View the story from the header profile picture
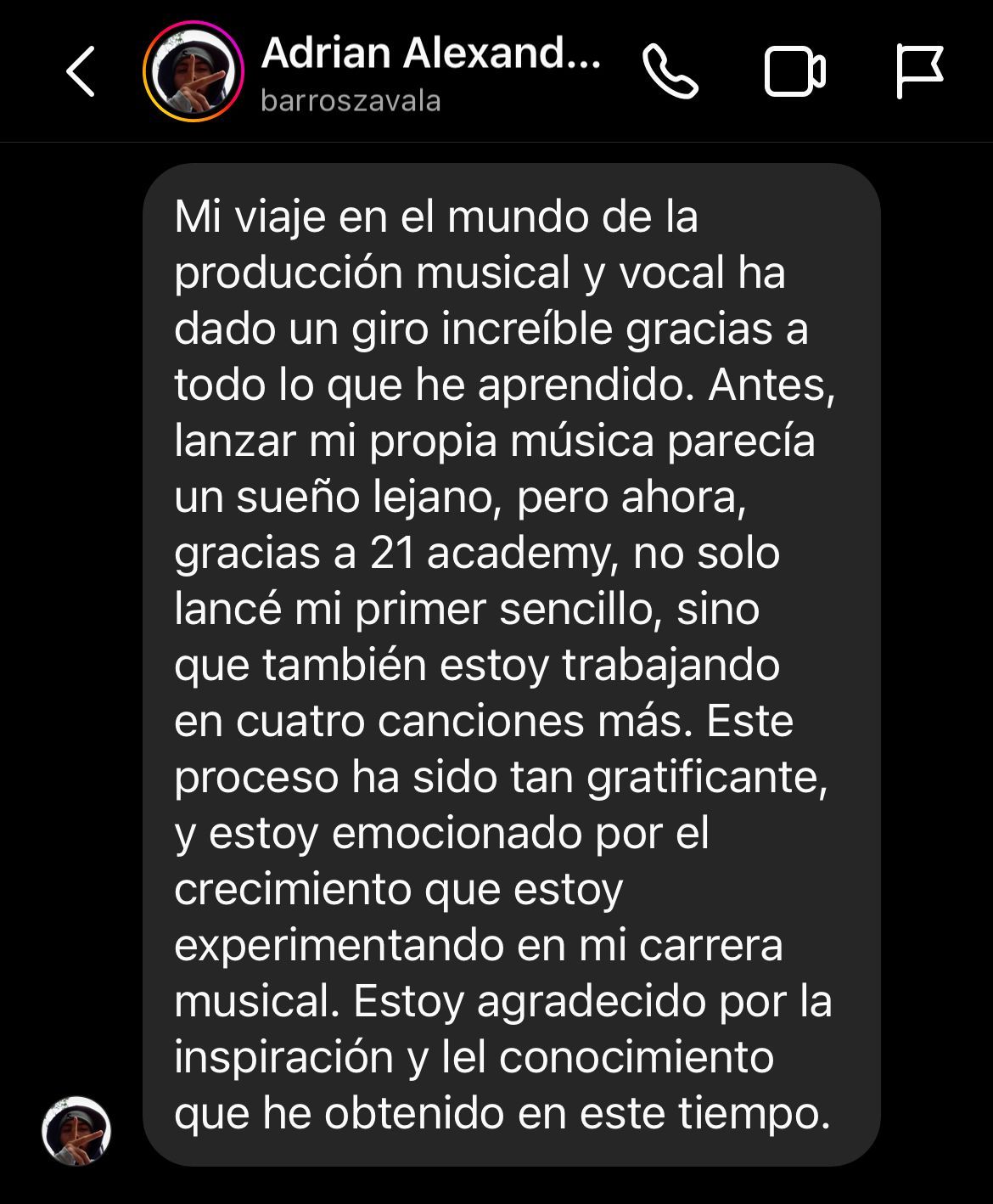 (x=194, y=74)
